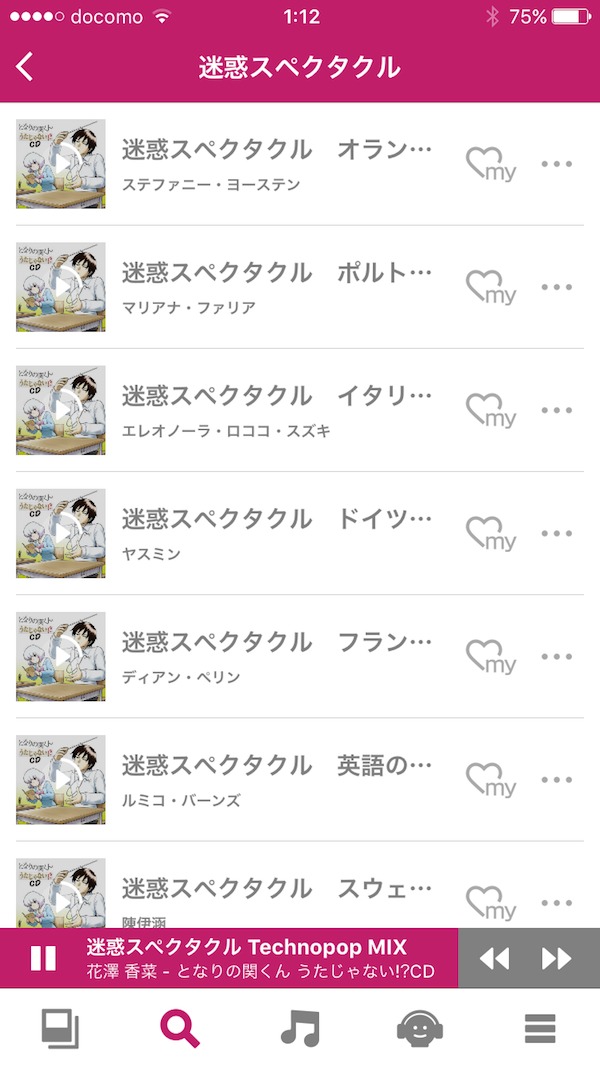Play the track by ルミコ・バーンズ
Viewport: 600px width, 1067px height.
point(61,780)
